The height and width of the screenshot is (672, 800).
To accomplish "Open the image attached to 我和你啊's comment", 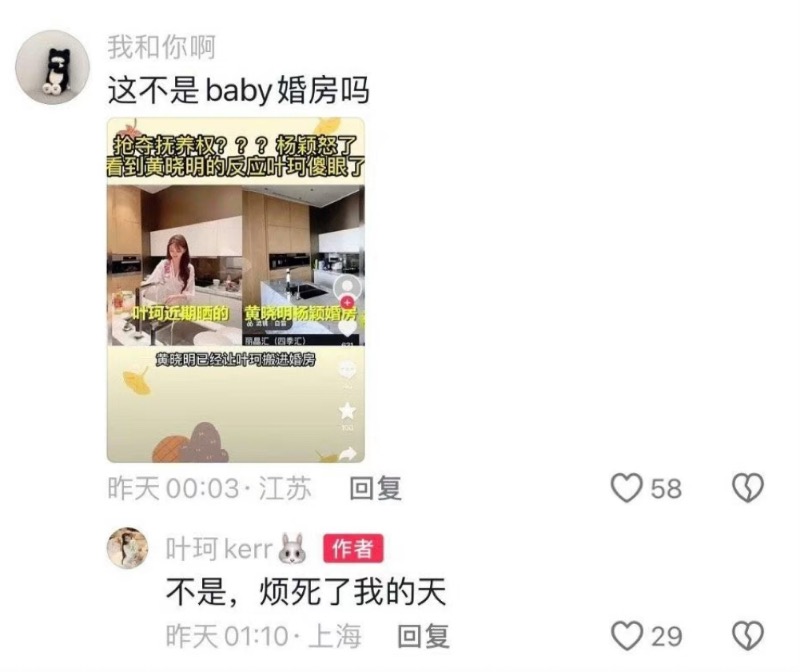I will tap(236, 290).
